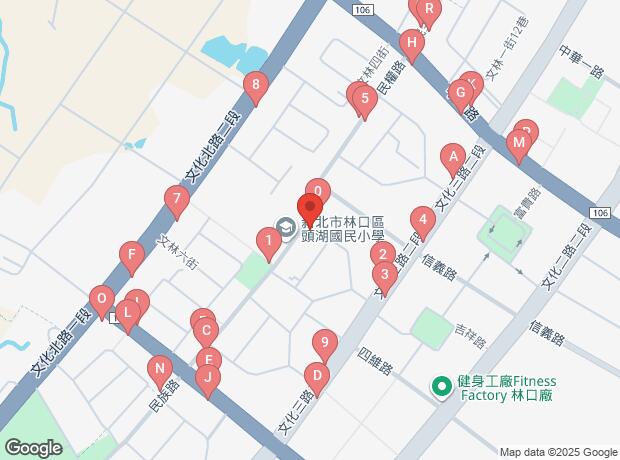Image resolution: width=620 pixels, height=460 pixels.
Task: Open map marker J
Action: click(x=207, y=378)
